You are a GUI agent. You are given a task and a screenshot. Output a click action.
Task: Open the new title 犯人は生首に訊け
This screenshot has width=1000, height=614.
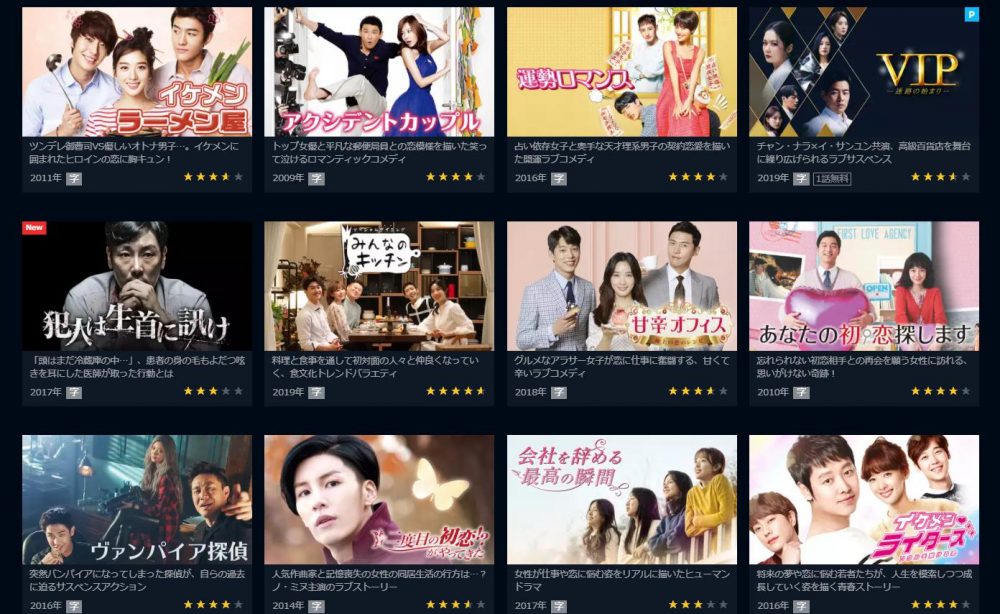coord(137,286)
